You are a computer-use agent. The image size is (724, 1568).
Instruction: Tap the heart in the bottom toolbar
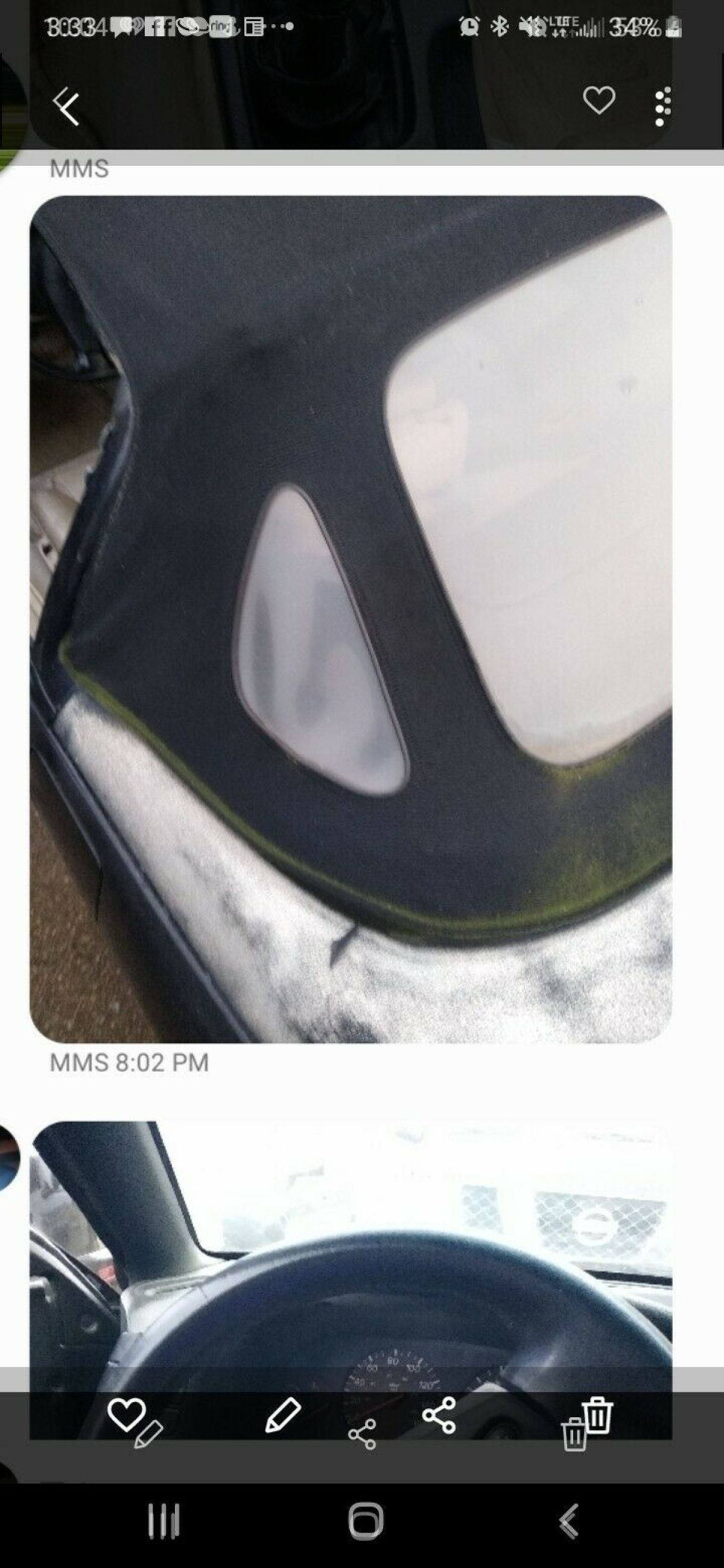pyautogui.click(x=127, y=1415)
